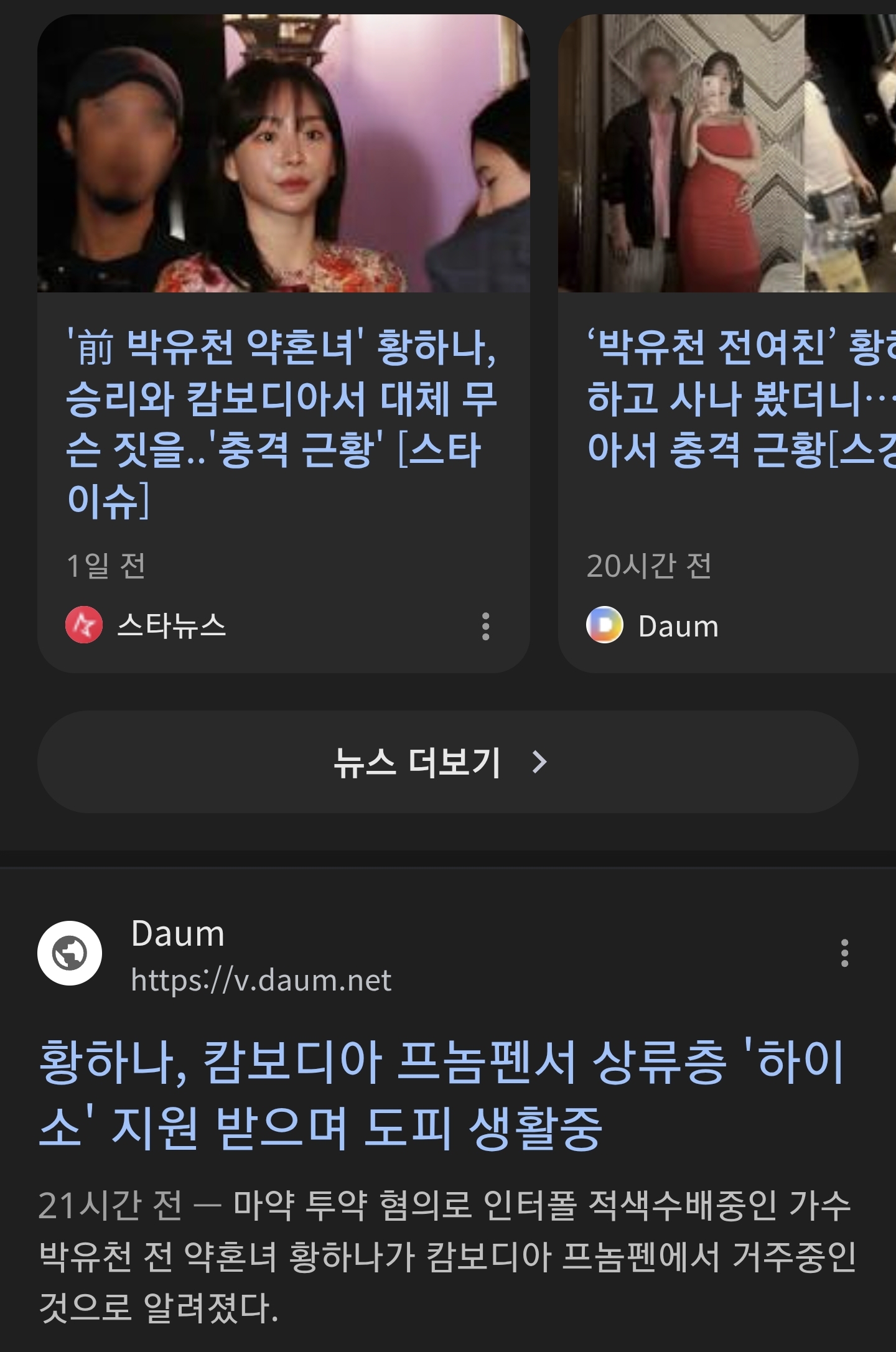Open options menu for the v.daum.net result
Screen dimensions: 896x1352
[x=844, y=953]
